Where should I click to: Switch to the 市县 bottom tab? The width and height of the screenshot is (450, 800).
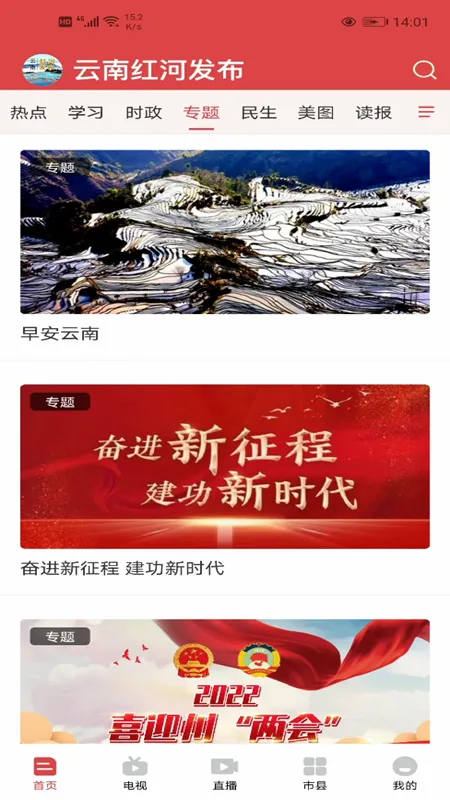click(315, 773)
